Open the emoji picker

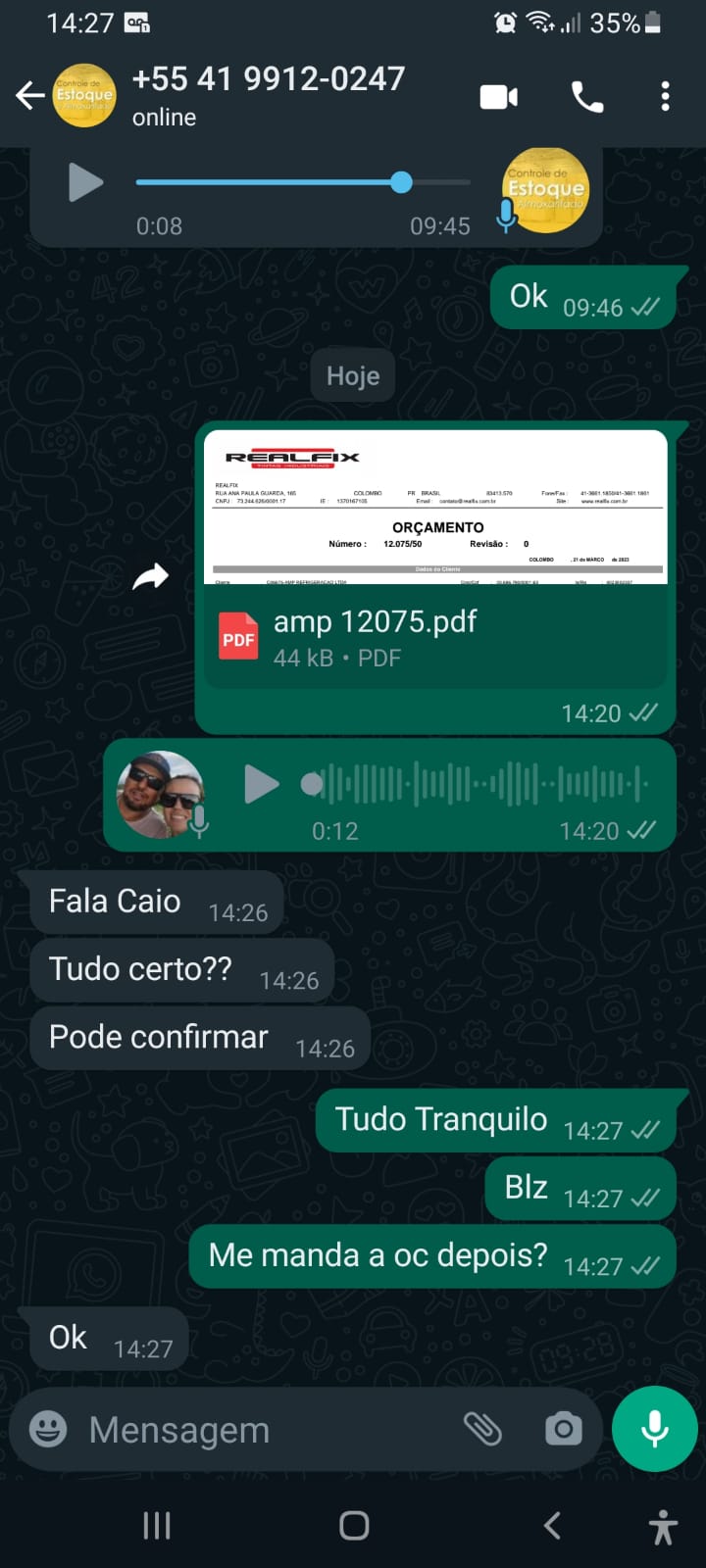tap(48, 1429)
